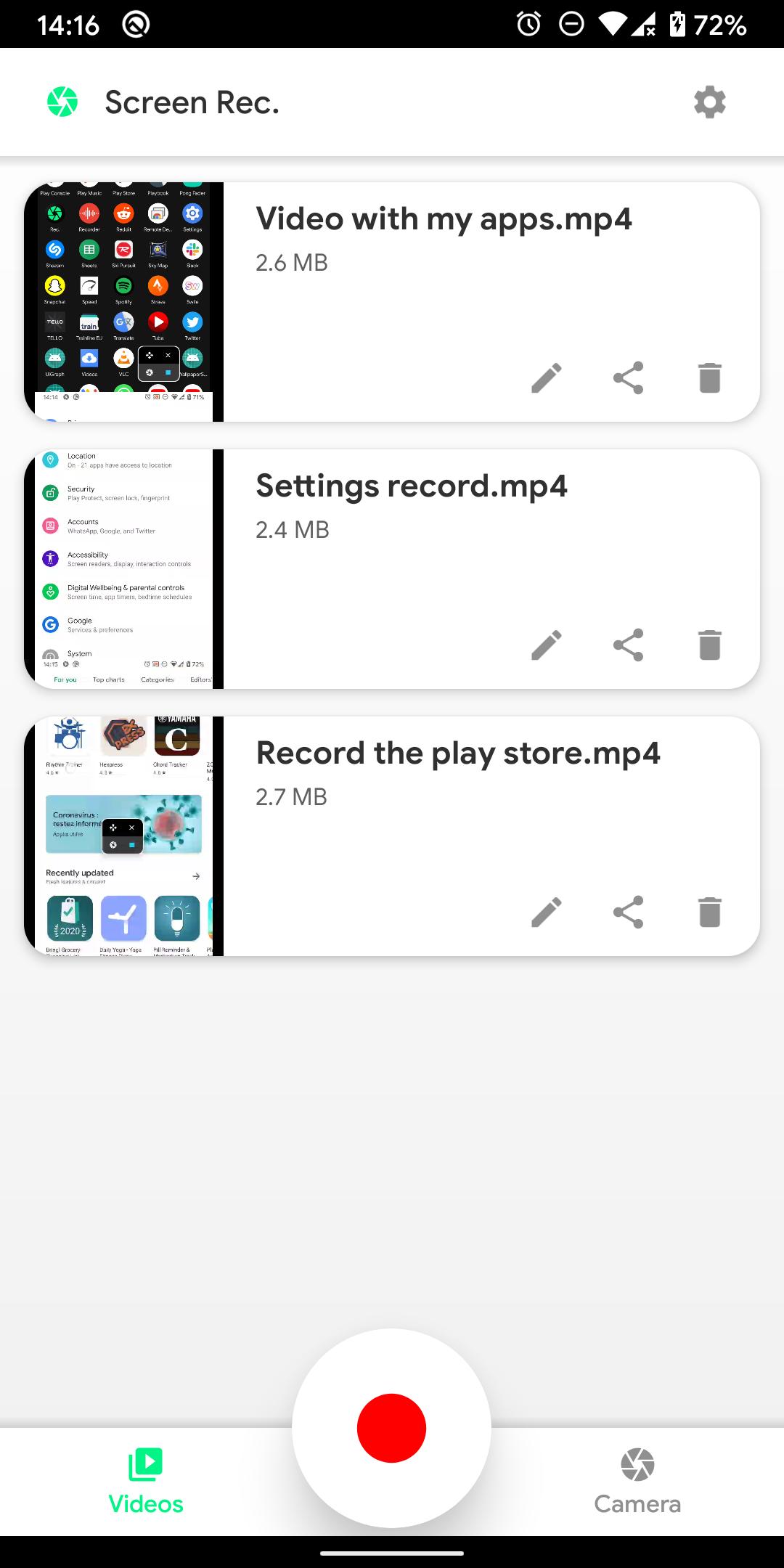Share Record the play store.mp4
The height and width of the screenshot is (1568, 784).
click(x=628, y=912)
